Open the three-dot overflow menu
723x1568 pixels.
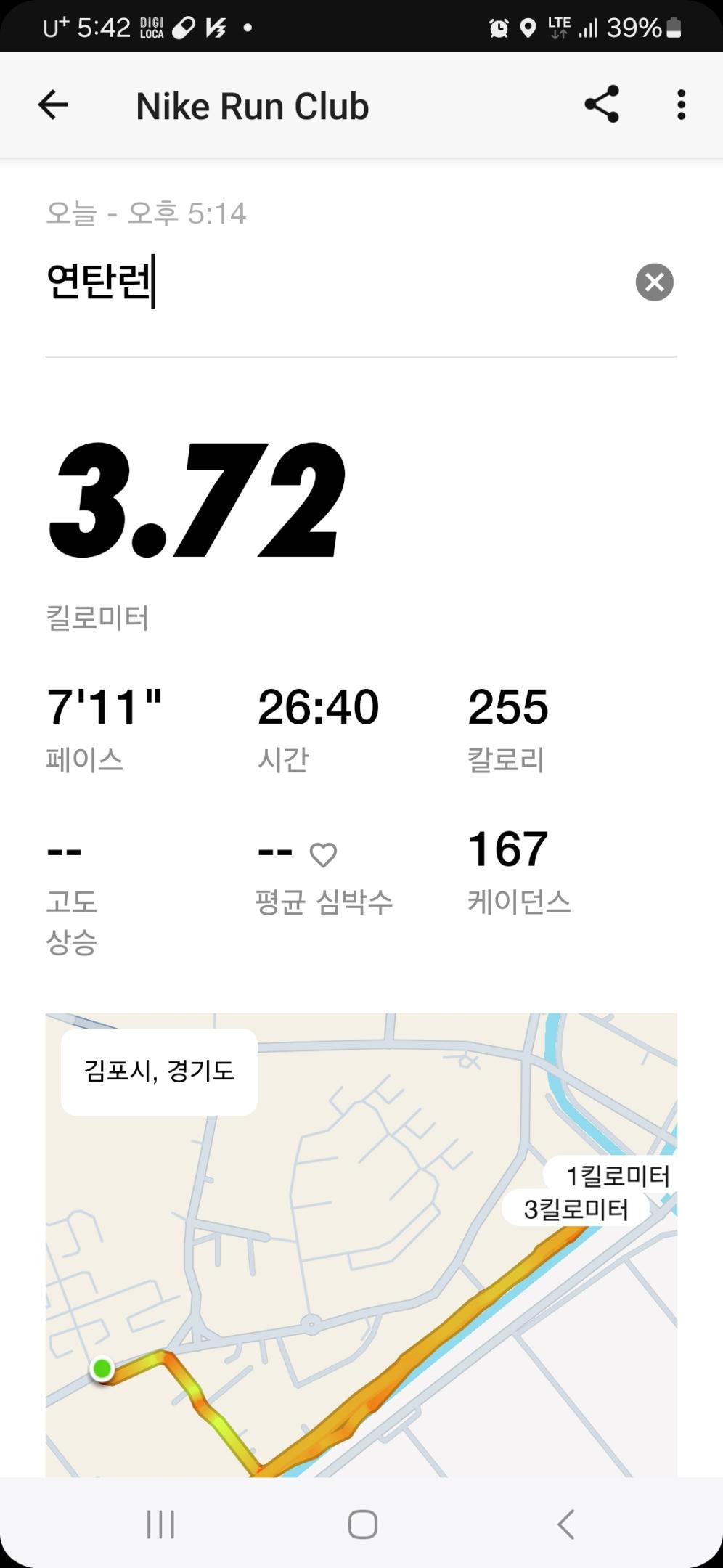[681, 105]
